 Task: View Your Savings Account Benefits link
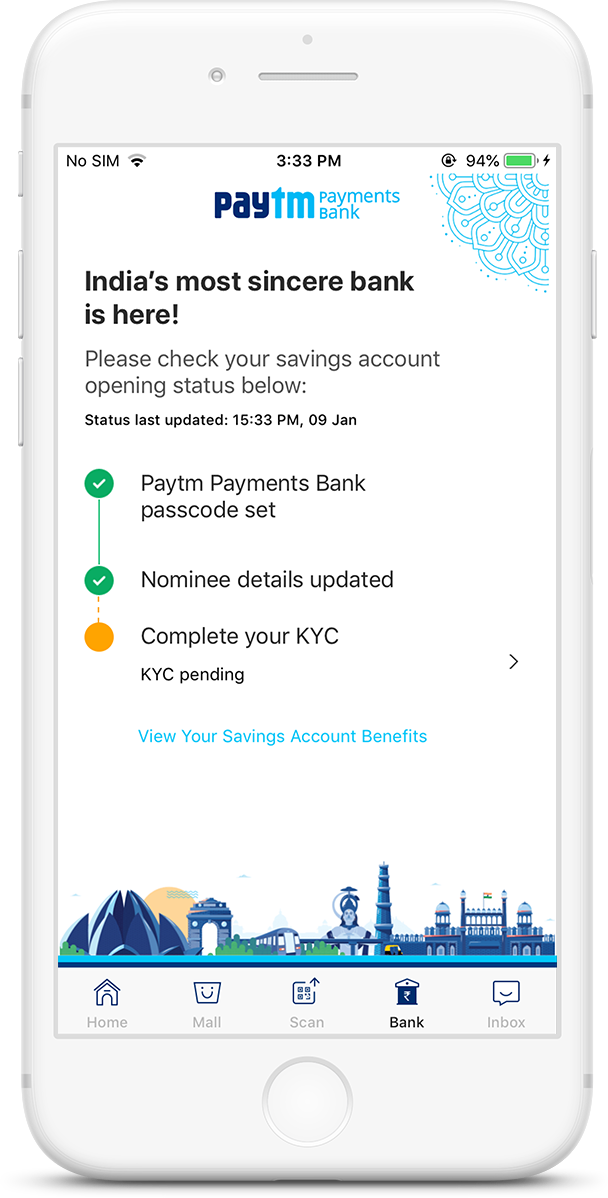282,736
